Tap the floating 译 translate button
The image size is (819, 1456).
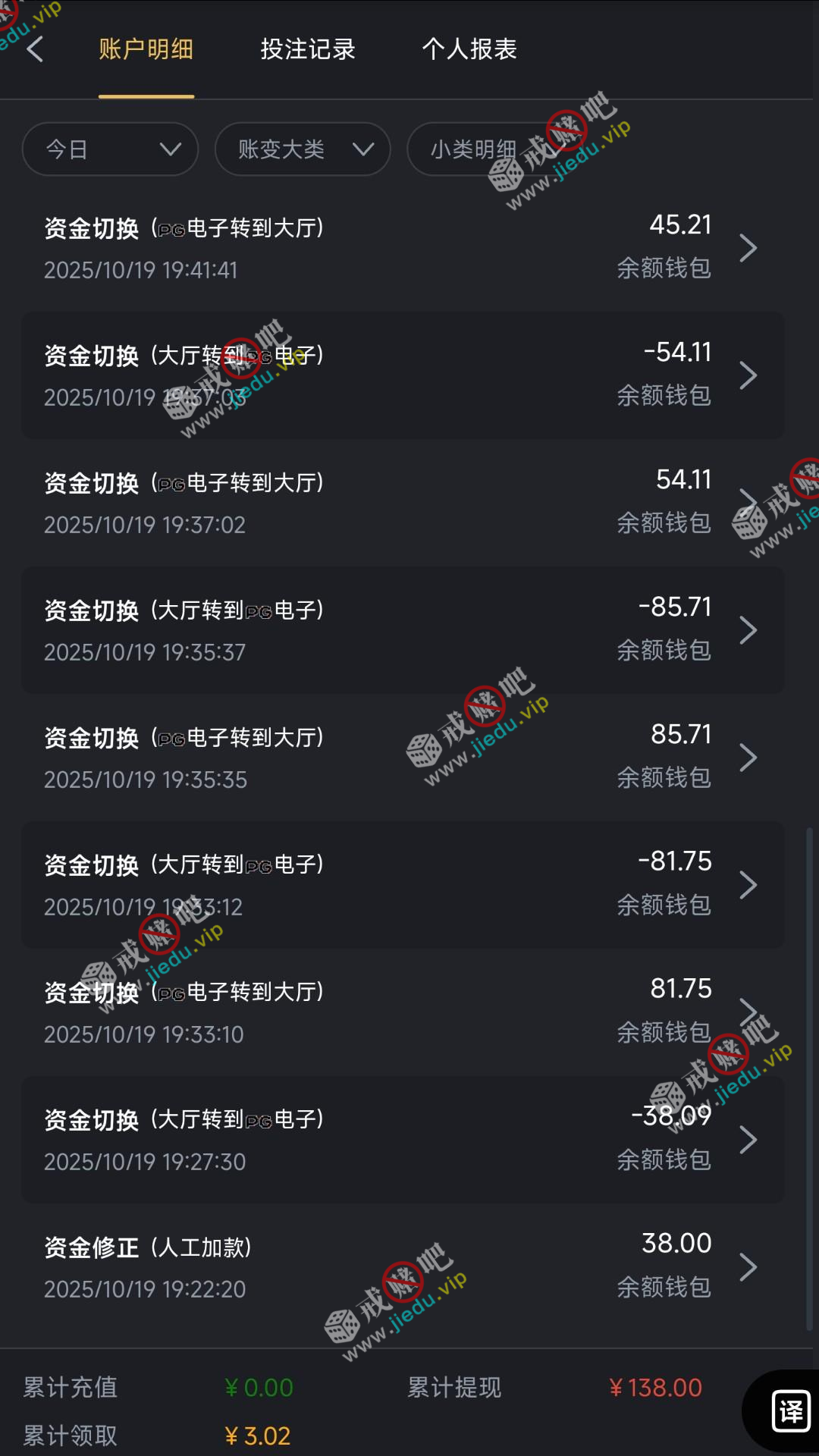pyautogui.click(x=790, y=1411)
